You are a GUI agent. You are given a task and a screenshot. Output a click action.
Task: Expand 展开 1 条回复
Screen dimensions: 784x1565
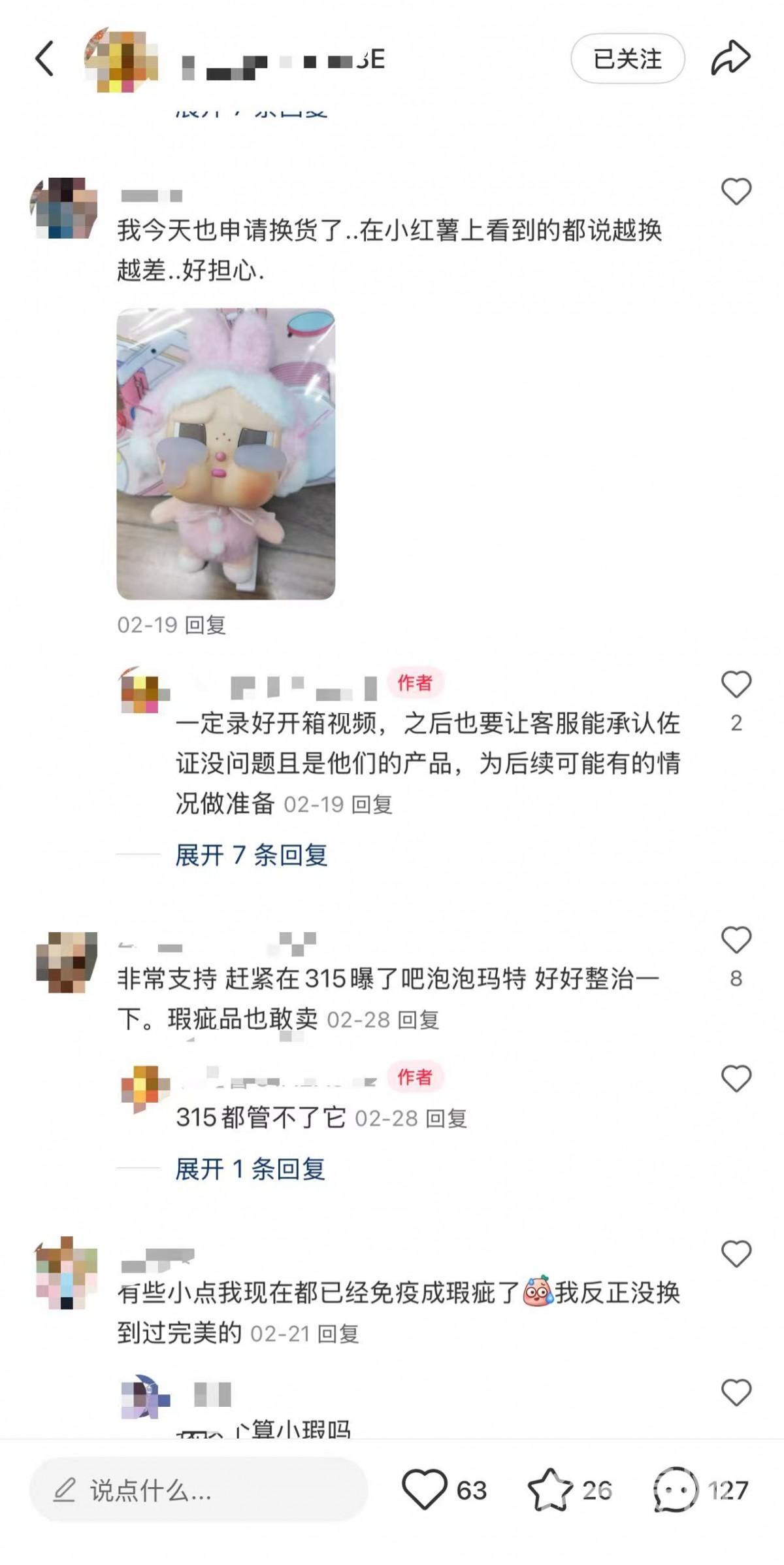click(x=250, y=1169)
